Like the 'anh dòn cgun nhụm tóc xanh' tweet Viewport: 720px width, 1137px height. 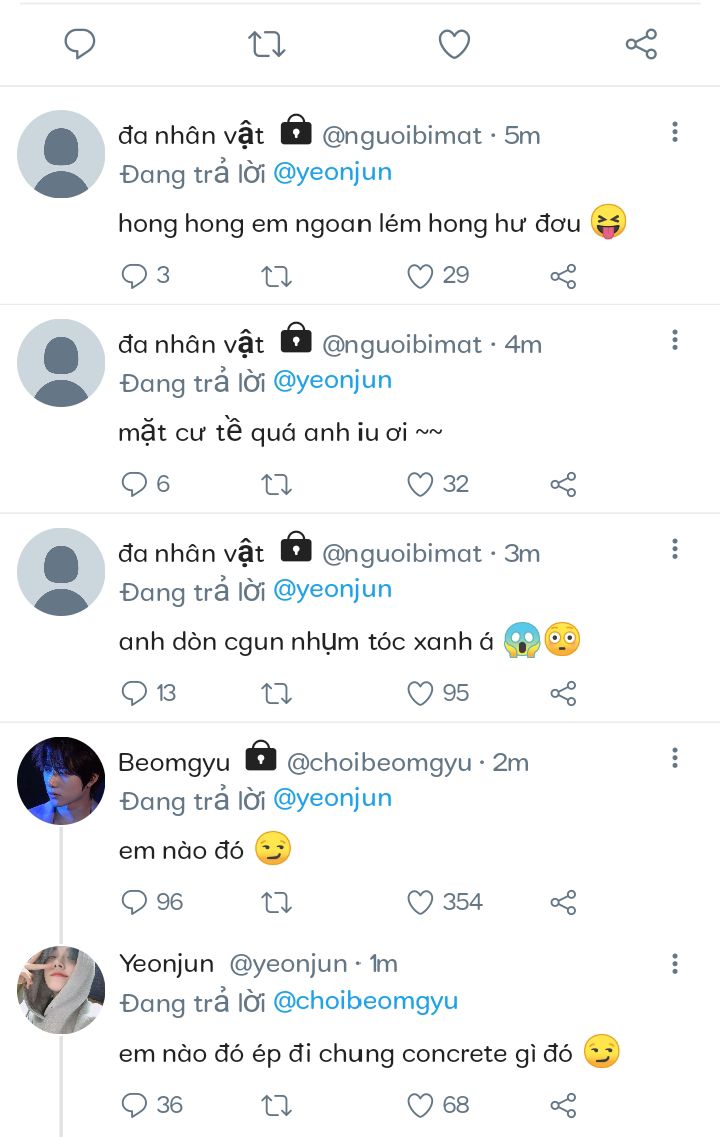pos(421,694)
